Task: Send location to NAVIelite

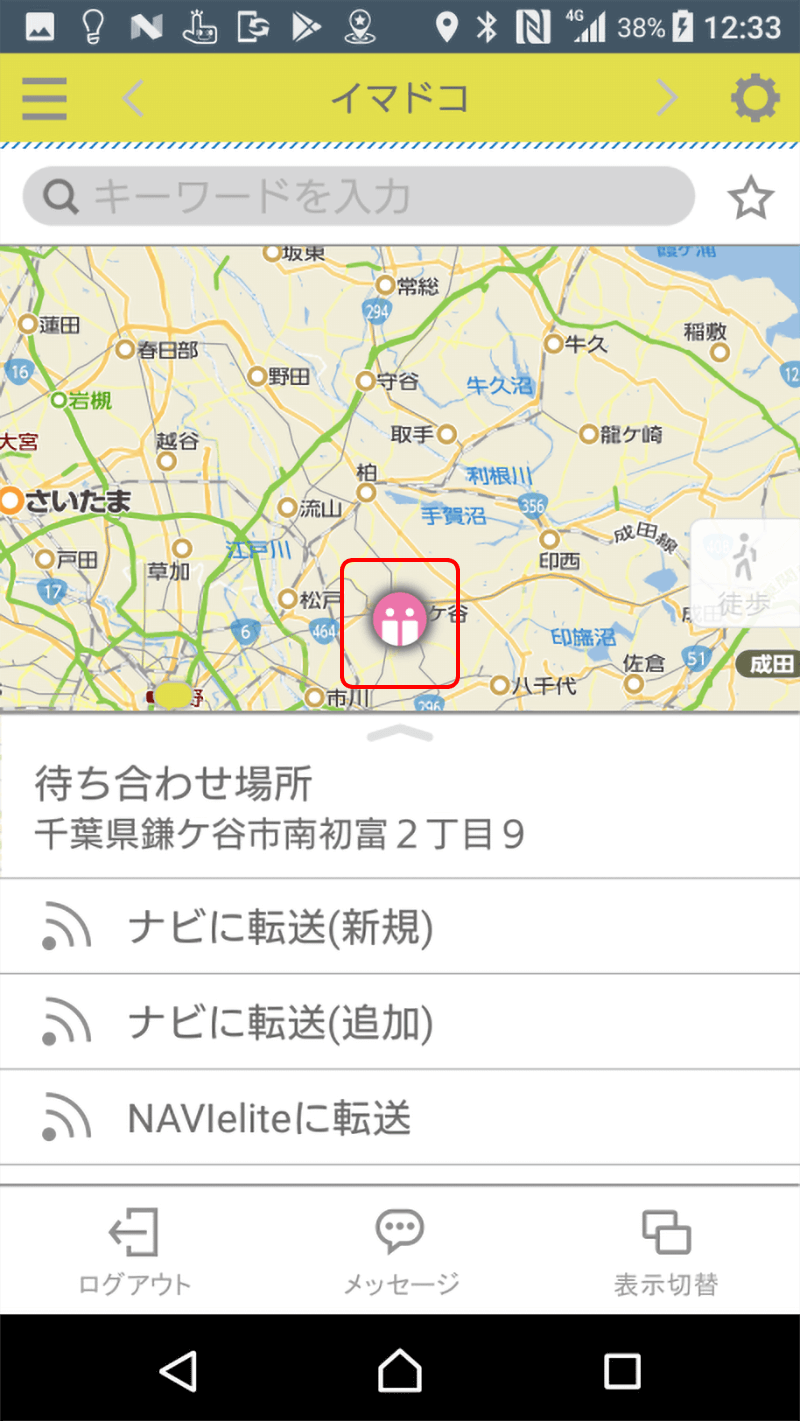Action: coord(400,1117)
